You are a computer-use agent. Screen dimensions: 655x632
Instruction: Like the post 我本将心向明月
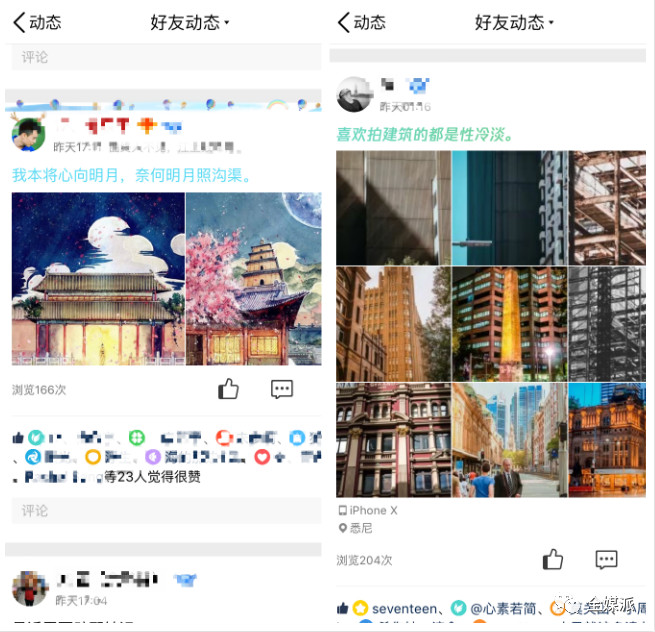(229, 389)
